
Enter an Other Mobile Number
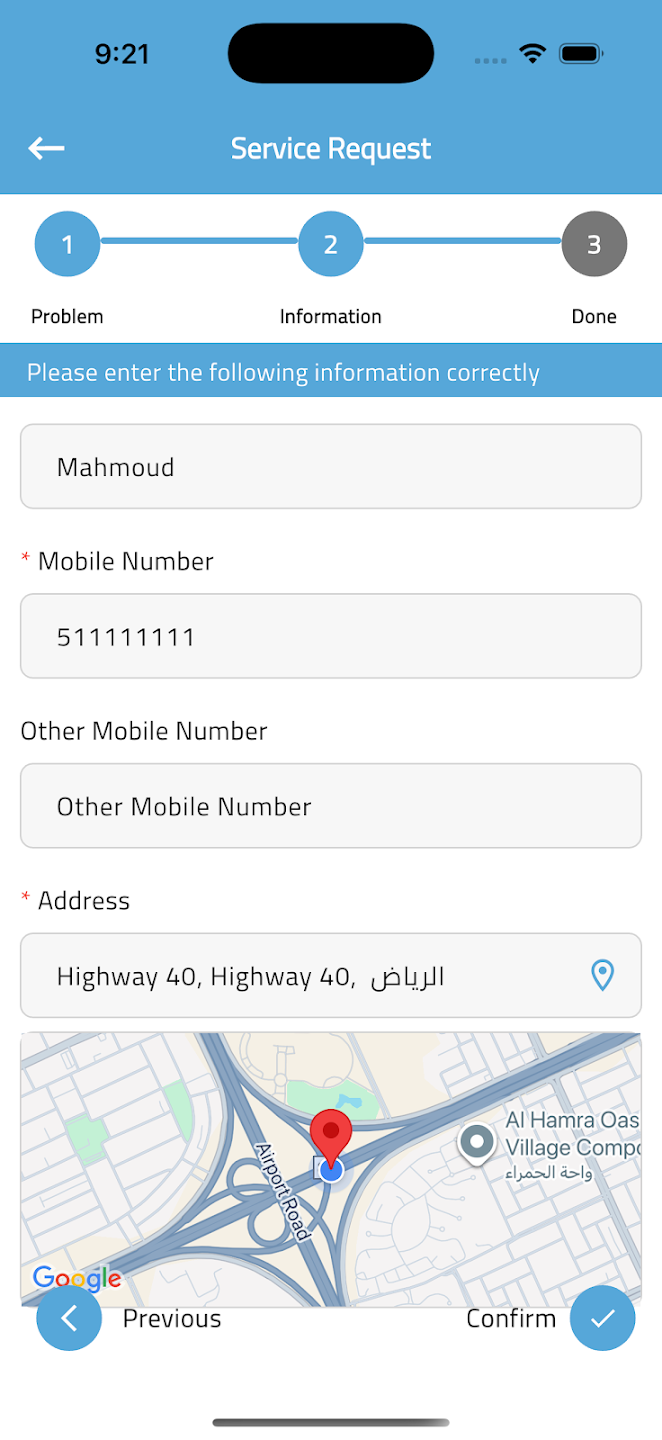(x=330, y=807)
